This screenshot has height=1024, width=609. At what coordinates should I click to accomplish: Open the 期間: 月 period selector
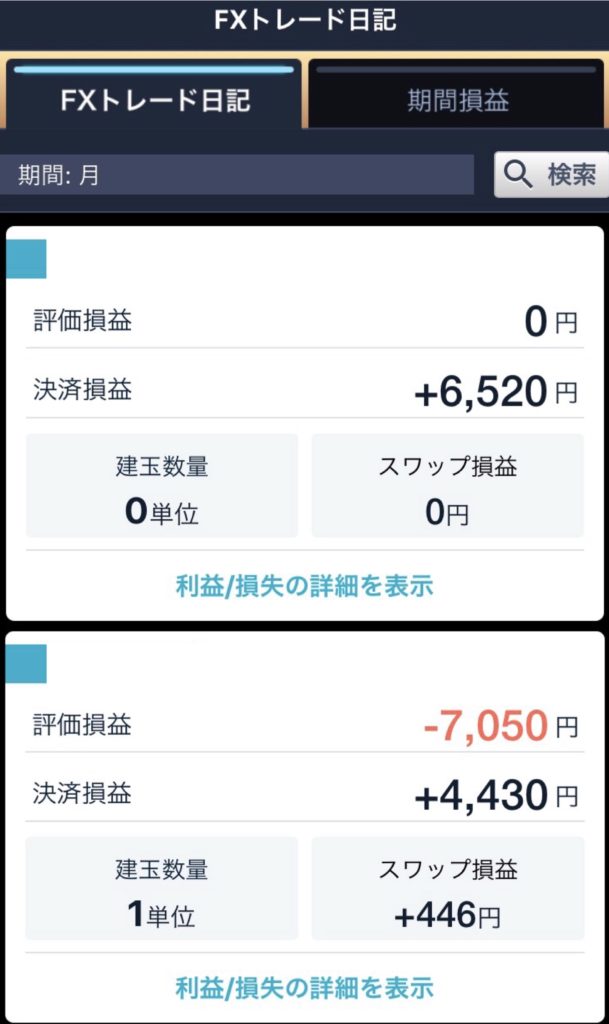coord(236,175)
